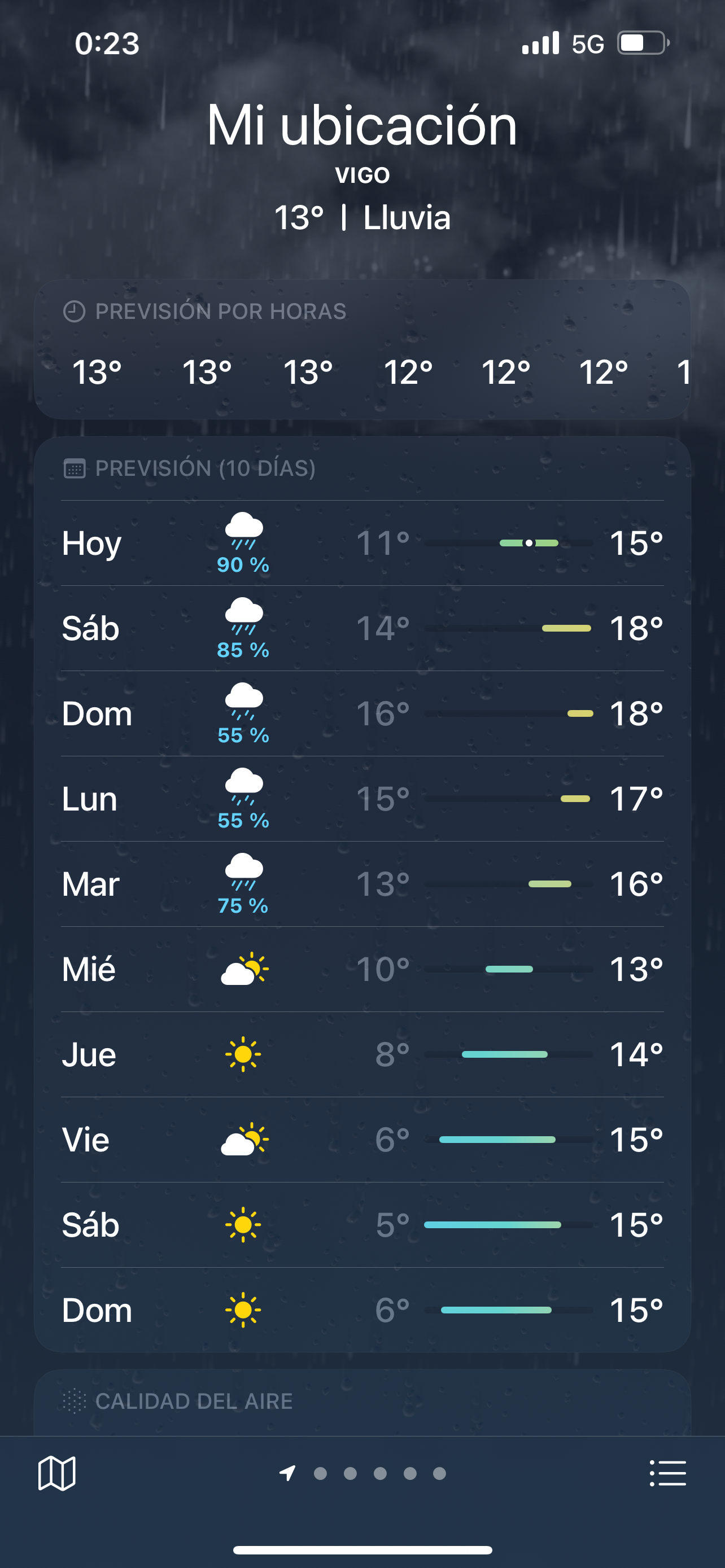The width and height of the screenshot is (725, 1568).
Task: Open the hourly forecast card
Action: [x=362, y=350]
